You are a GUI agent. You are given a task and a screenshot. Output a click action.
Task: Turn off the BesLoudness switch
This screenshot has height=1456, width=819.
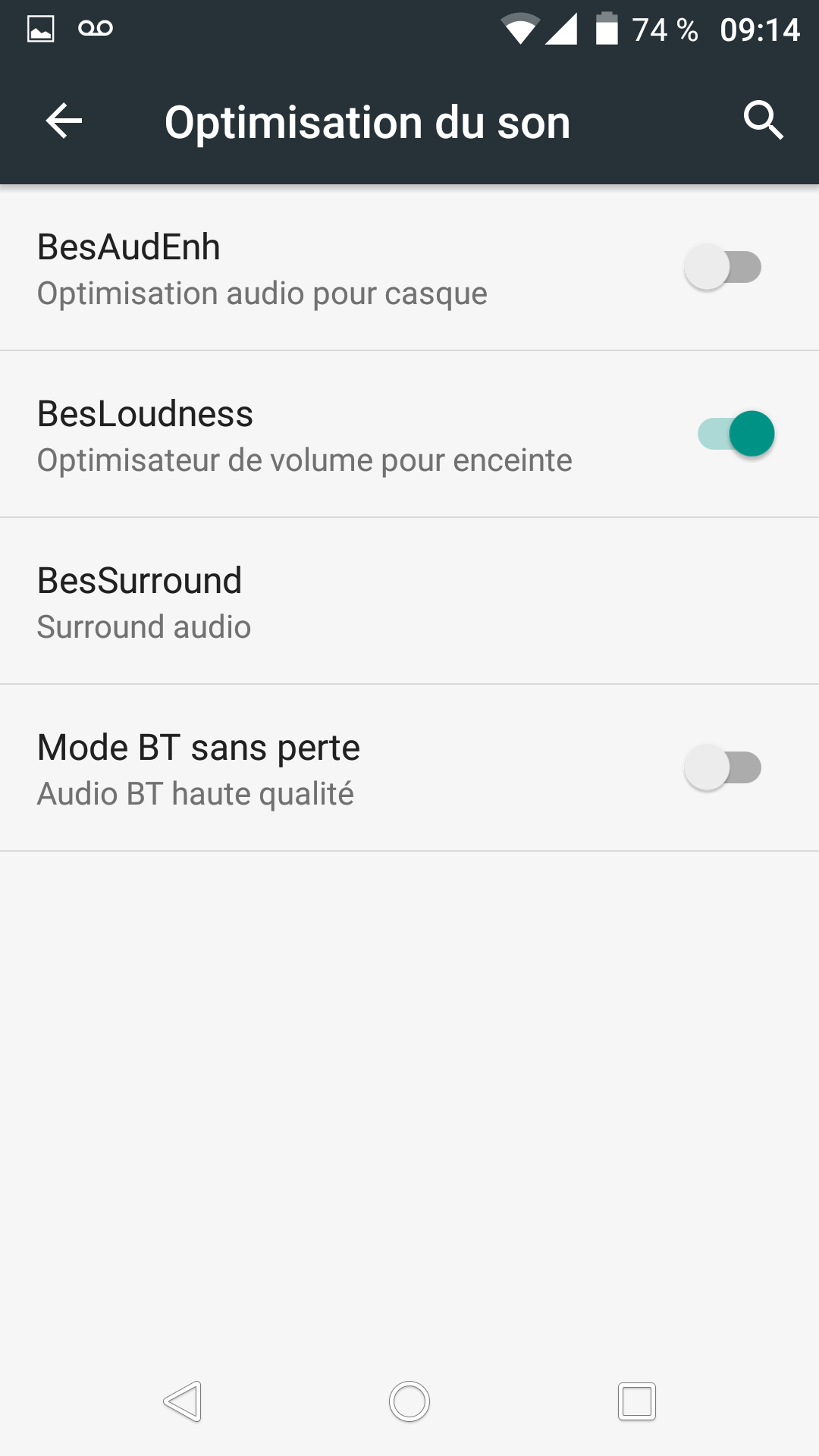coord(736,434)
